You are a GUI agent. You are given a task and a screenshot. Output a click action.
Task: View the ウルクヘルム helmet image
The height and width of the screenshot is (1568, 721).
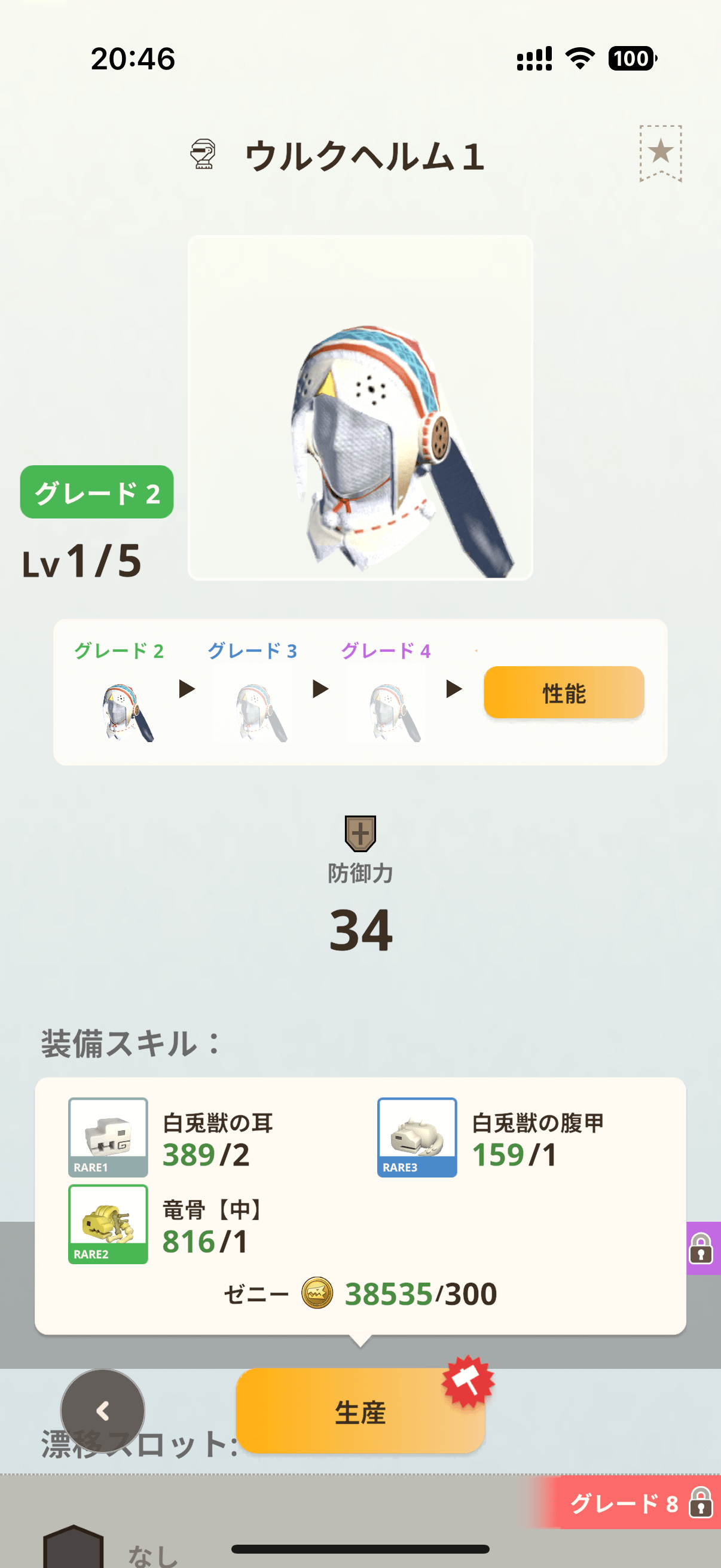coord(360,408)
